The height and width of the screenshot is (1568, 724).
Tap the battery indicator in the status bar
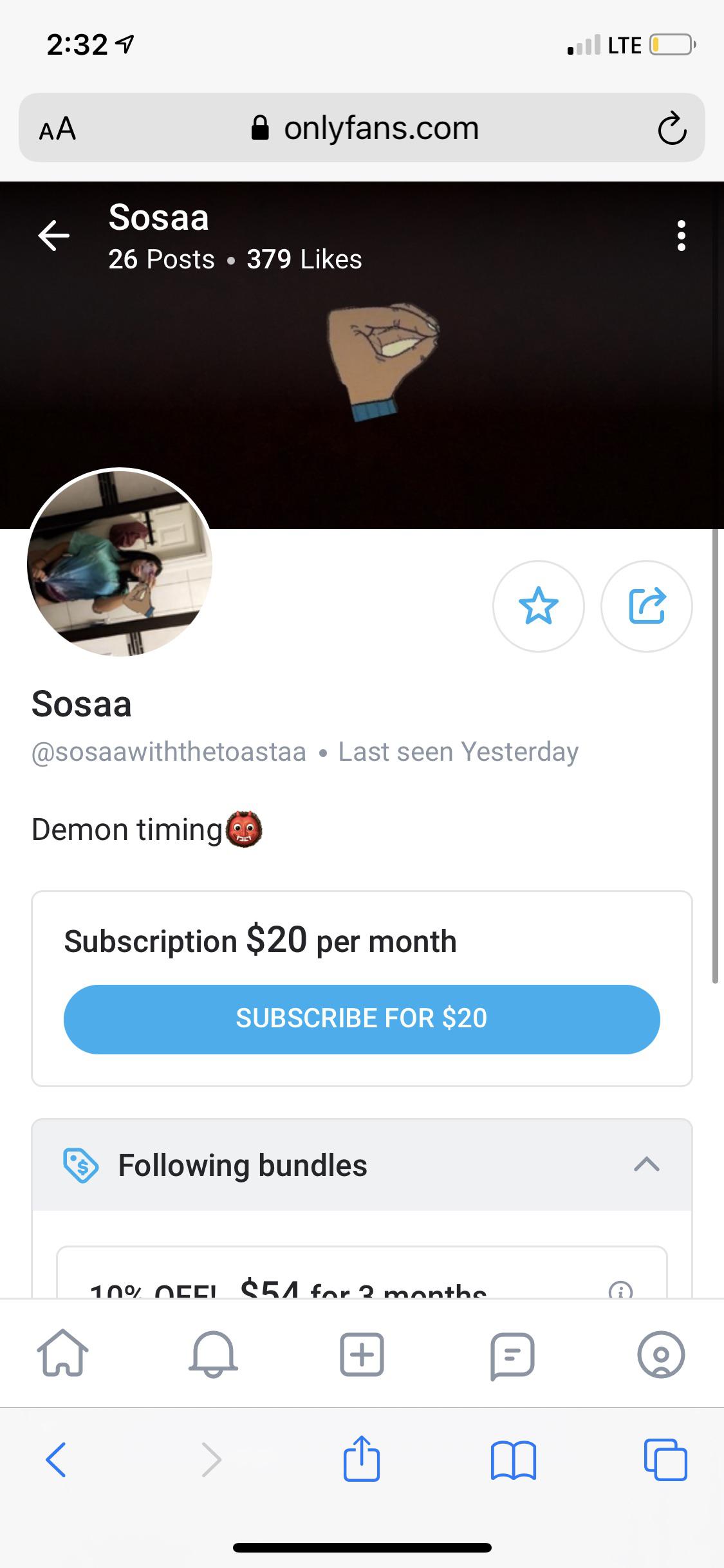click(669, 45)
